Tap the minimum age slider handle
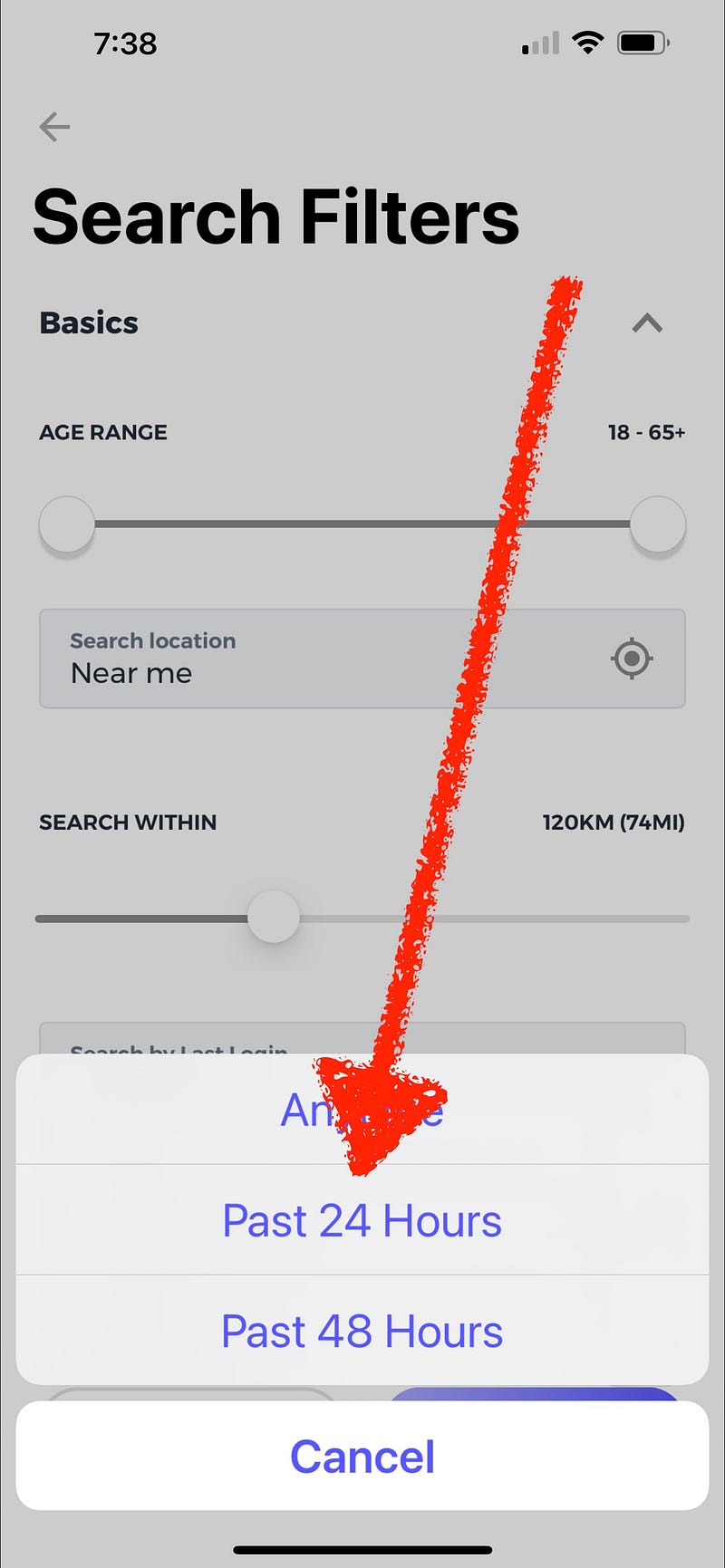This screenshot has height=1568, width=725. (67, 524)
